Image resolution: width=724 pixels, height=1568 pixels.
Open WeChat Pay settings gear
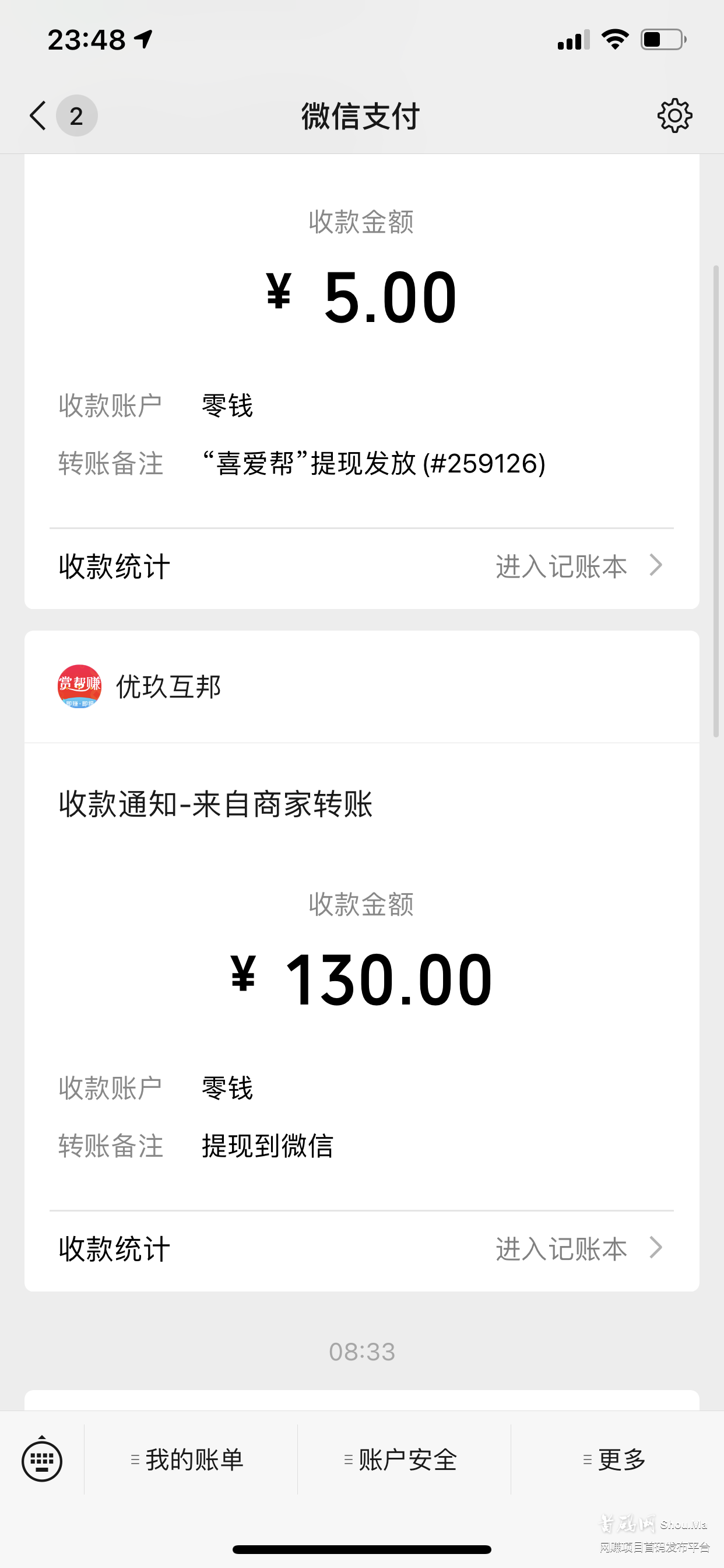674,114
